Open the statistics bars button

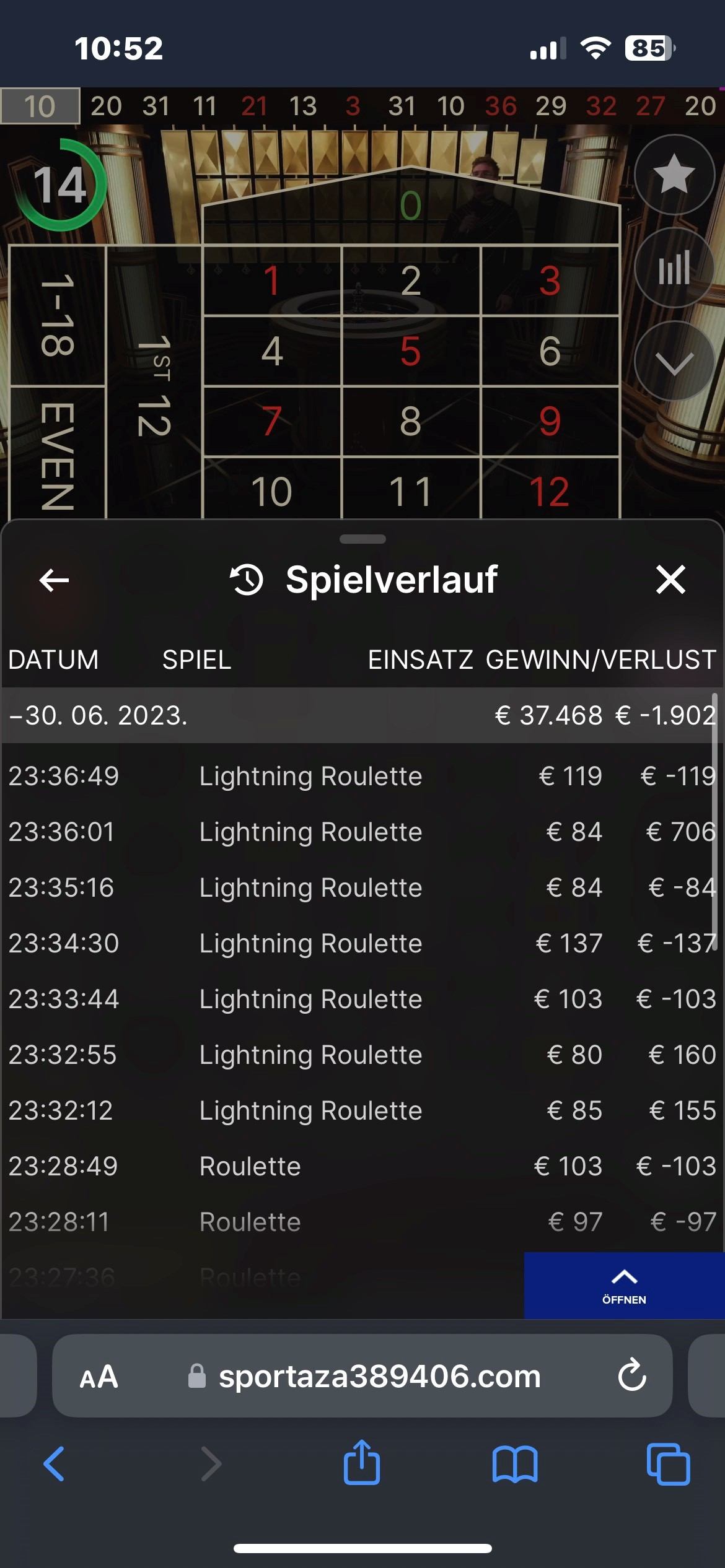(674, 268)
